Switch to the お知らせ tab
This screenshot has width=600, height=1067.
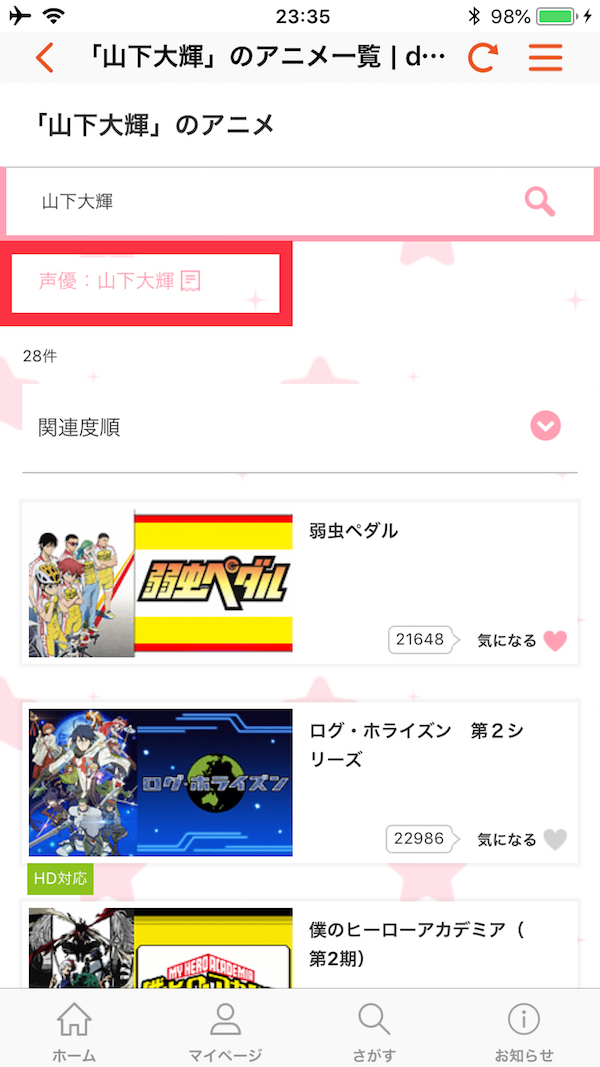[x=524, y=1031]
